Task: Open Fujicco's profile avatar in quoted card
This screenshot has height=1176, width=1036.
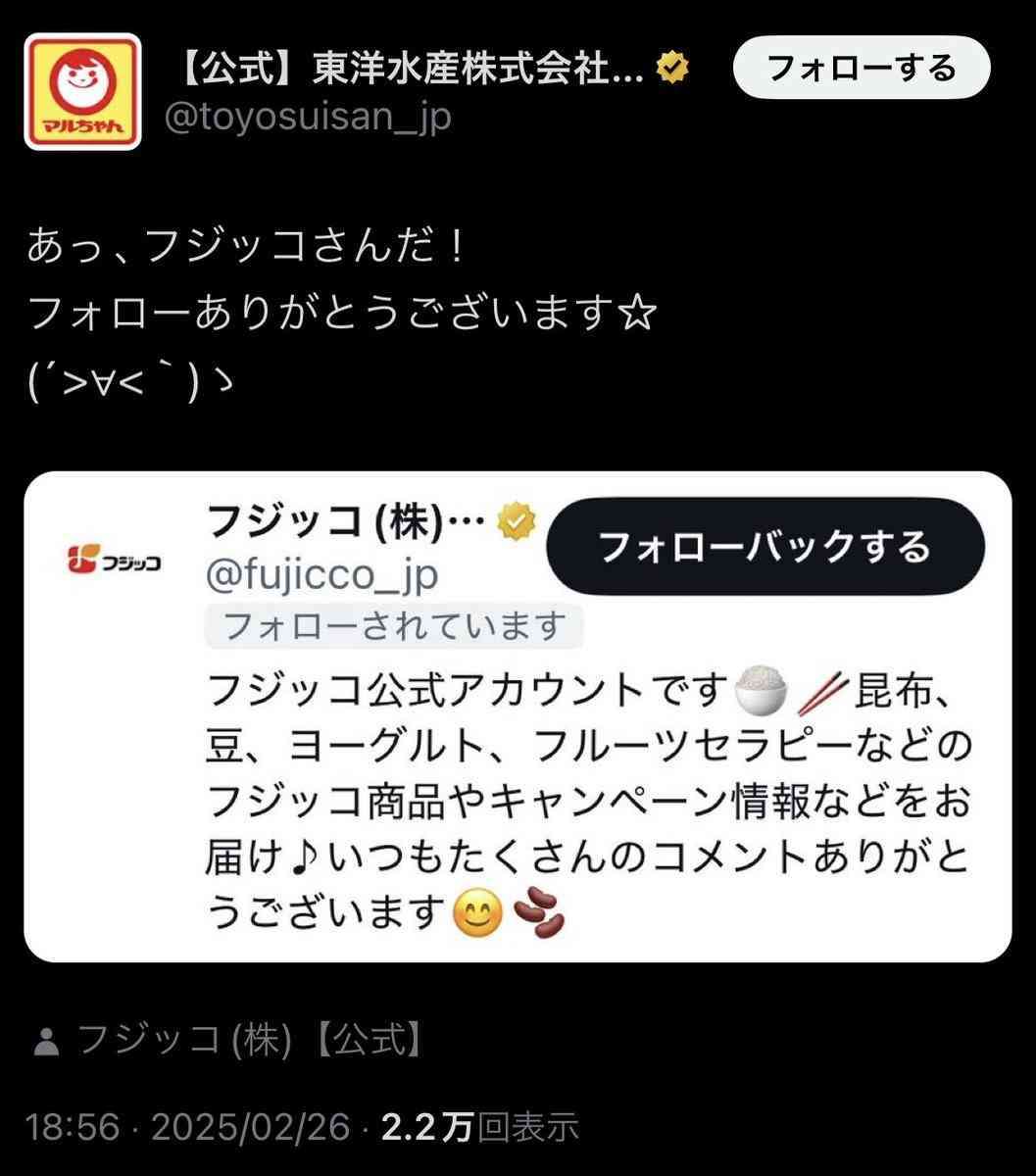Action: [x=113, y=559]
